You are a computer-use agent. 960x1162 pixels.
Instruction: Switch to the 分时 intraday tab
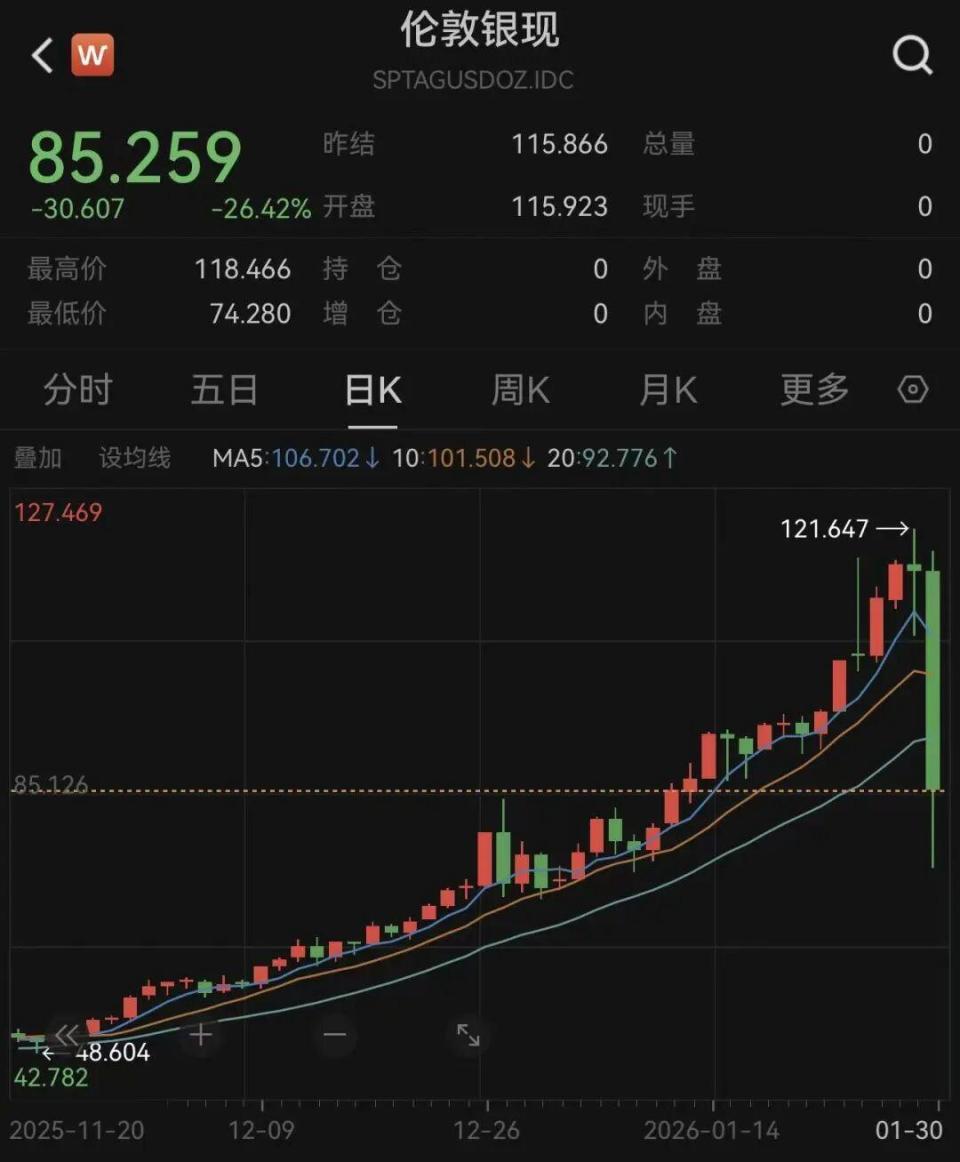pyautogui.click(x=78, y=390)
